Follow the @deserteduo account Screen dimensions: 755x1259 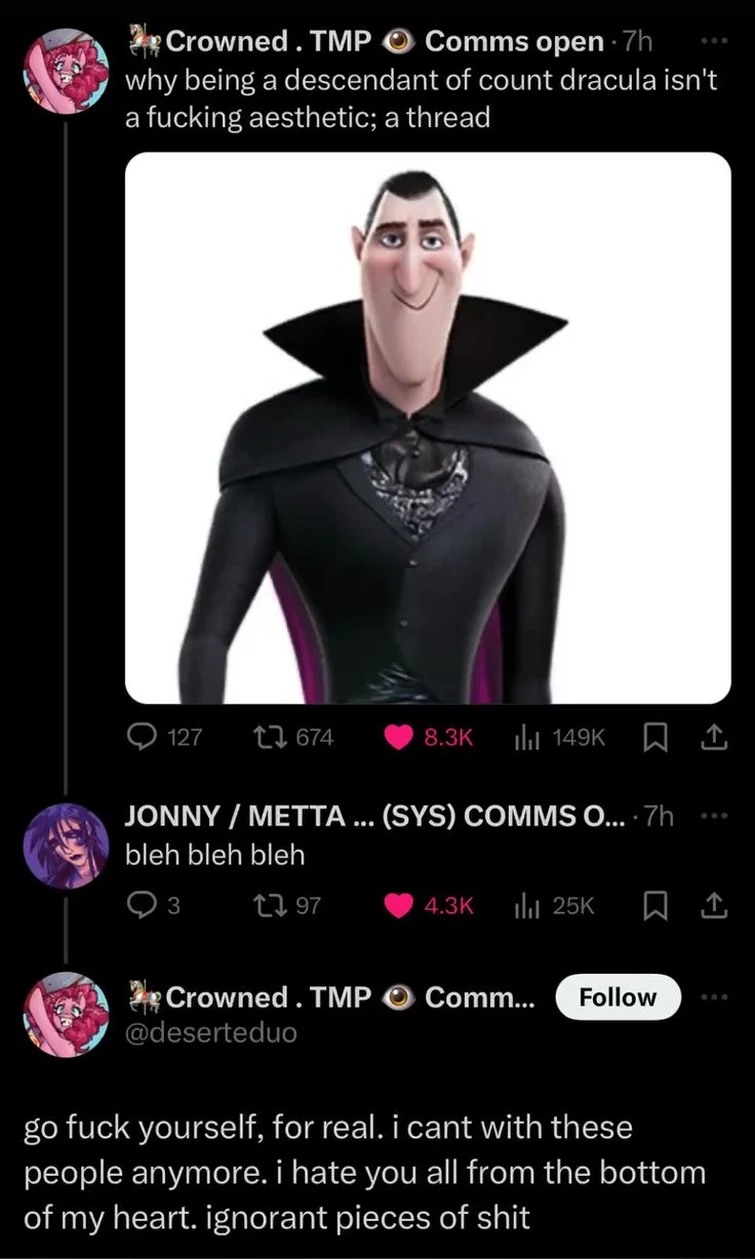click(x=617, y=996)
